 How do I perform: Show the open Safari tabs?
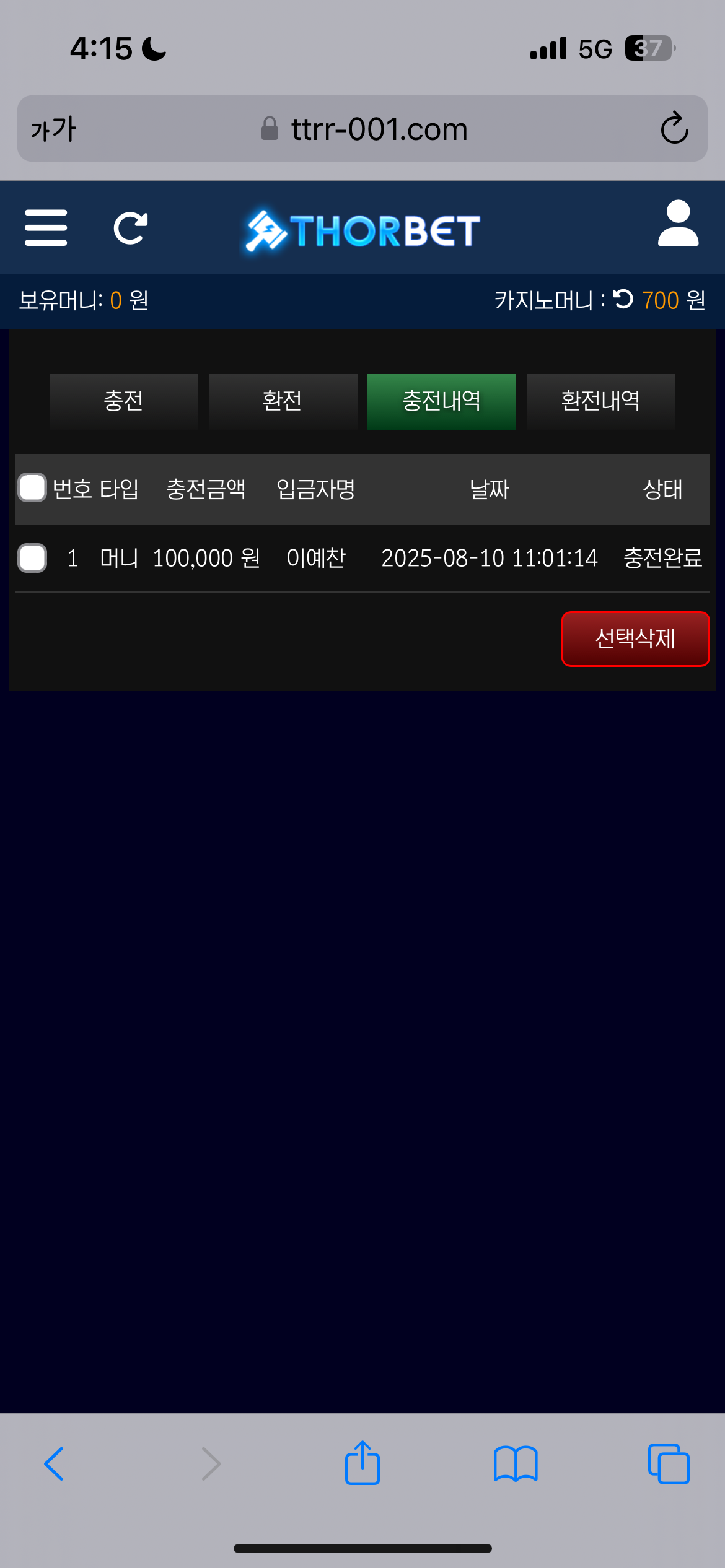(669, 1464)
